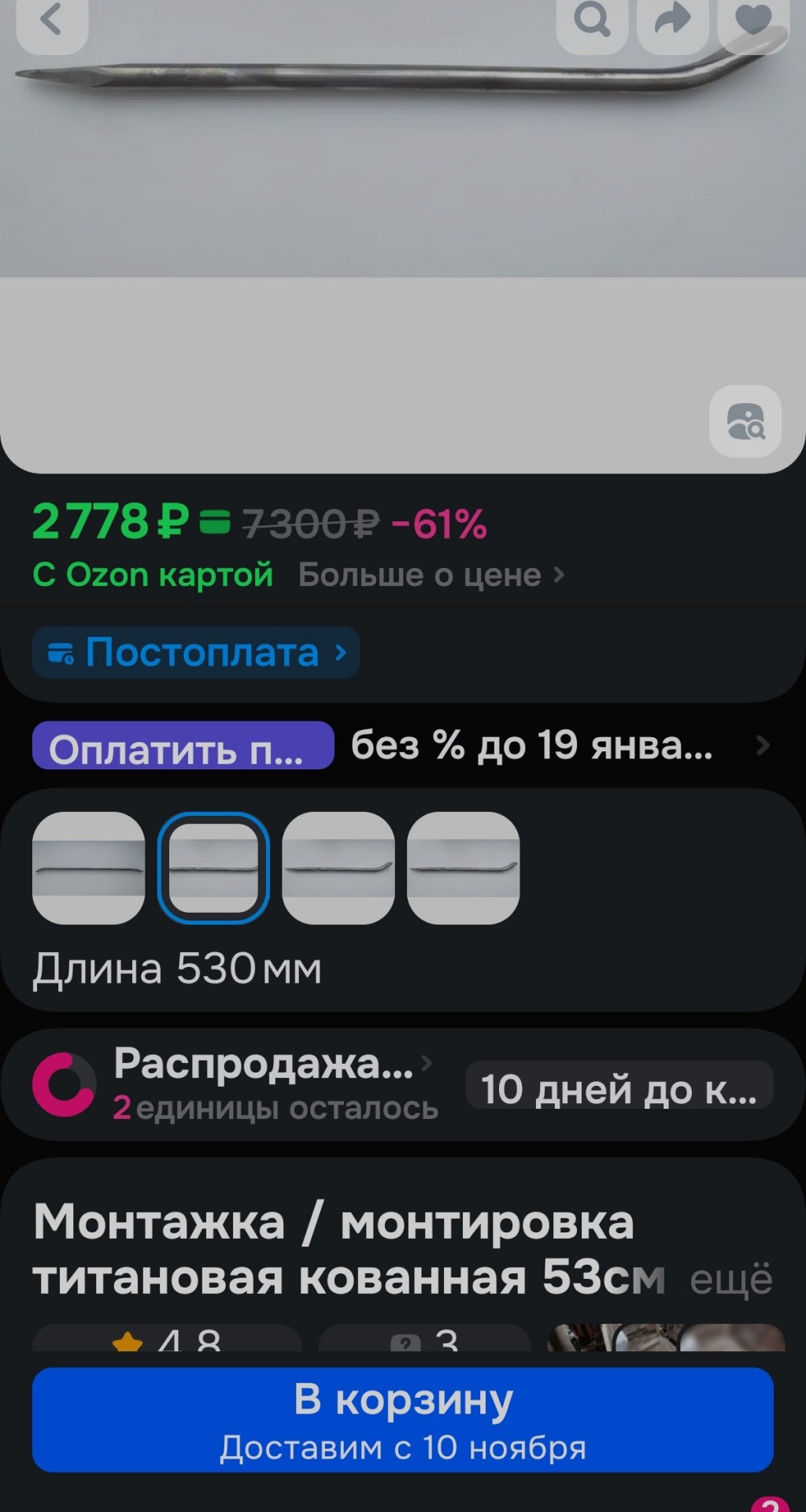Open the search icon
806x1512 pixels.
pyautogui.click(x=592, y=22)
